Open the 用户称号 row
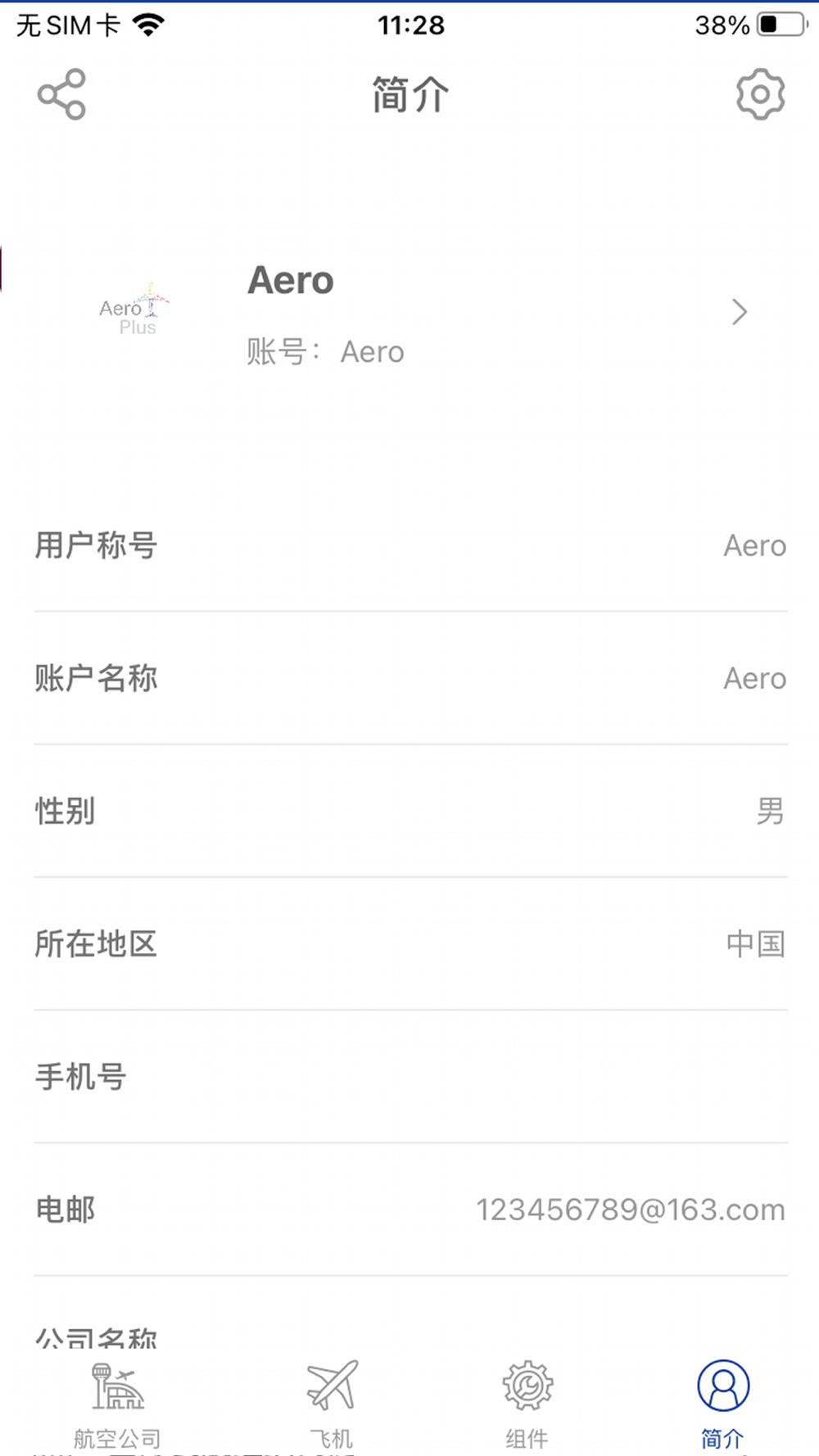 pyautogui.click(x=410, y=545)
